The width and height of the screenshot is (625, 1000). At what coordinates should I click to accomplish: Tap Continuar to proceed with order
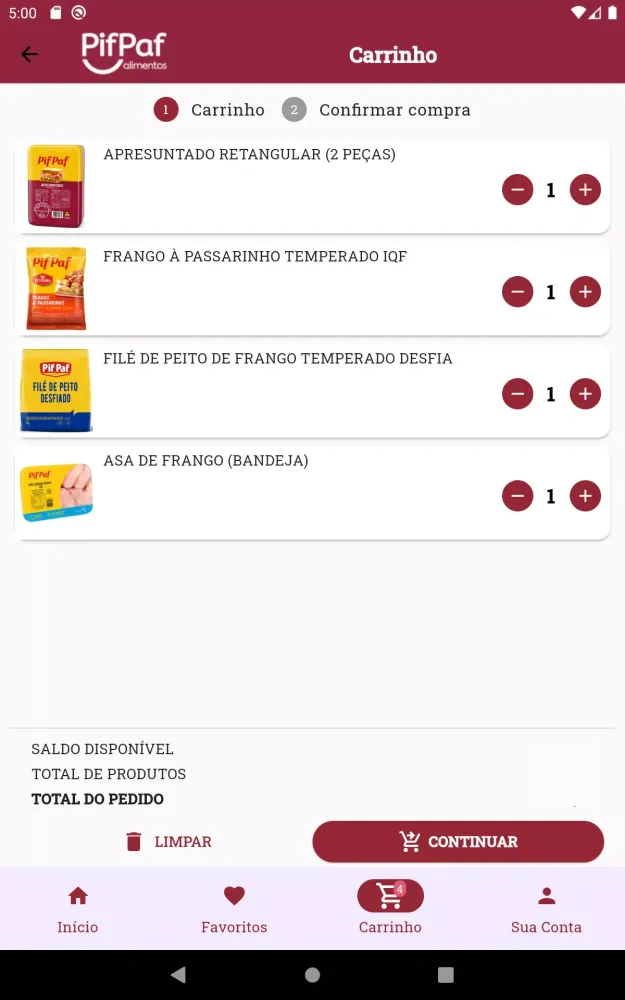pyautogui.click(x=458, y=842)
